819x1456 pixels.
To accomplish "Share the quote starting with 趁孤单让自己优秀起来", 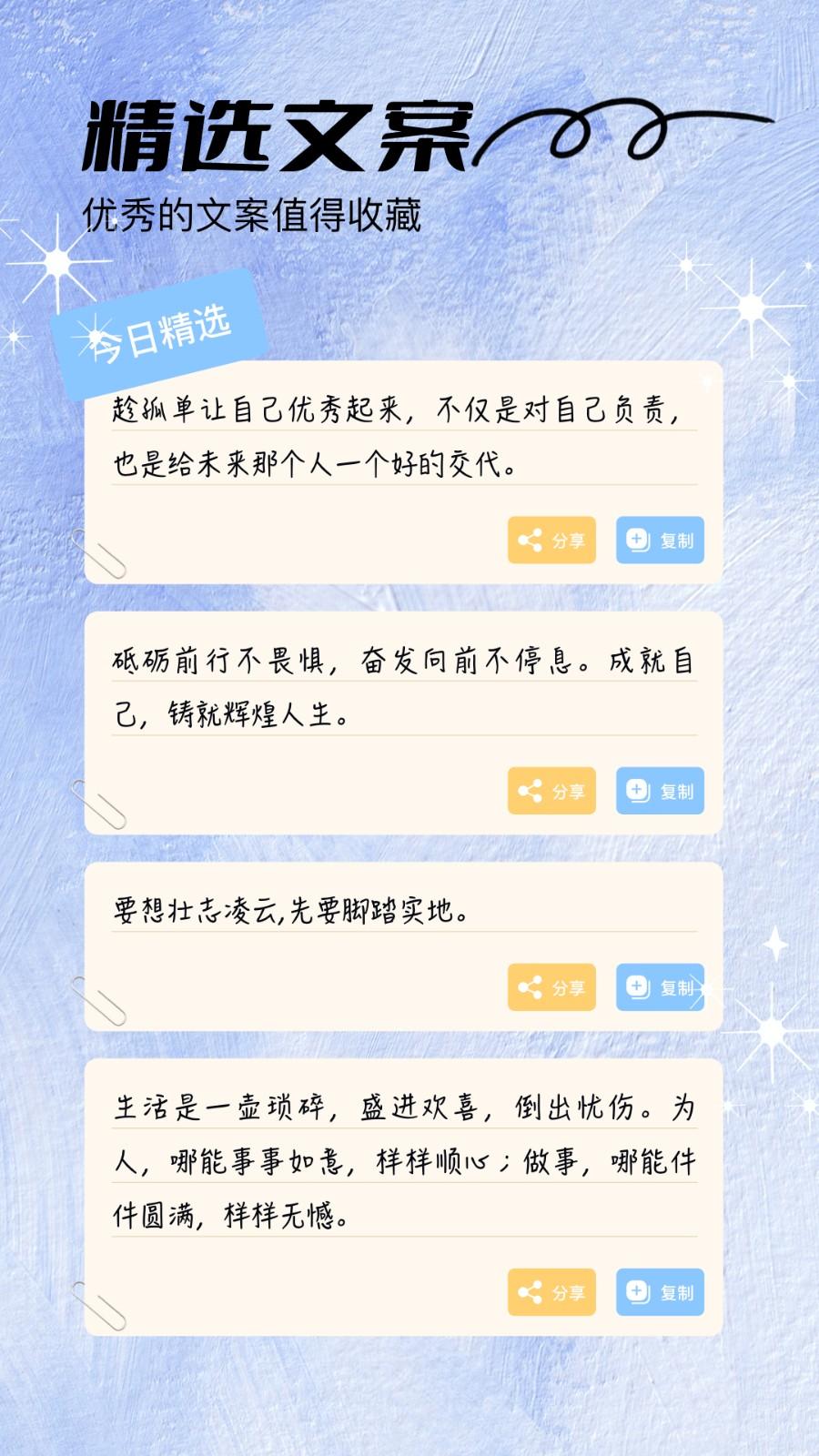I will [551, 541].
